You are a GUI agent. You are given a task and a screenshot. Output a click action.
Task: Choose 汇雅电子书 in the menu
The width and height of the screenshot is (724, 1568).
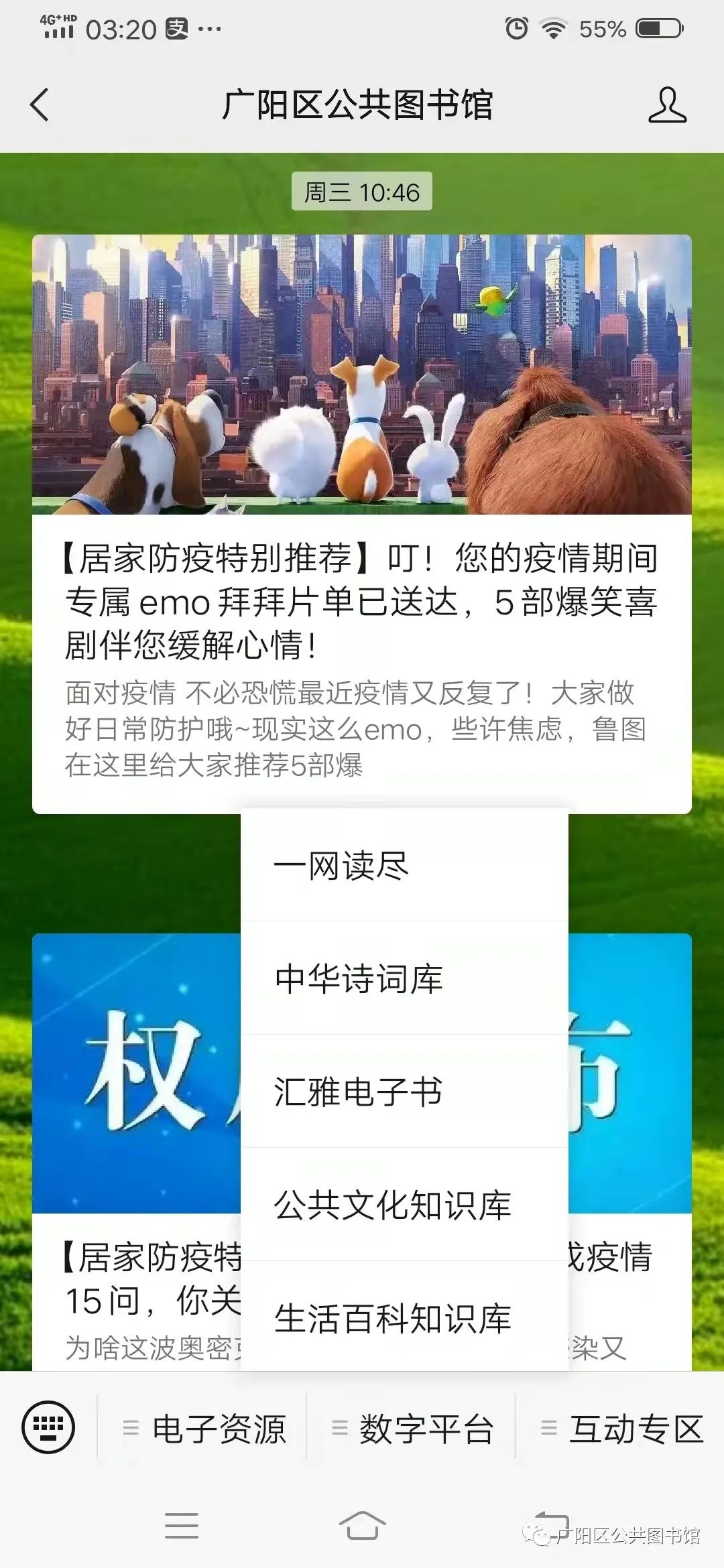(404, 1092)
